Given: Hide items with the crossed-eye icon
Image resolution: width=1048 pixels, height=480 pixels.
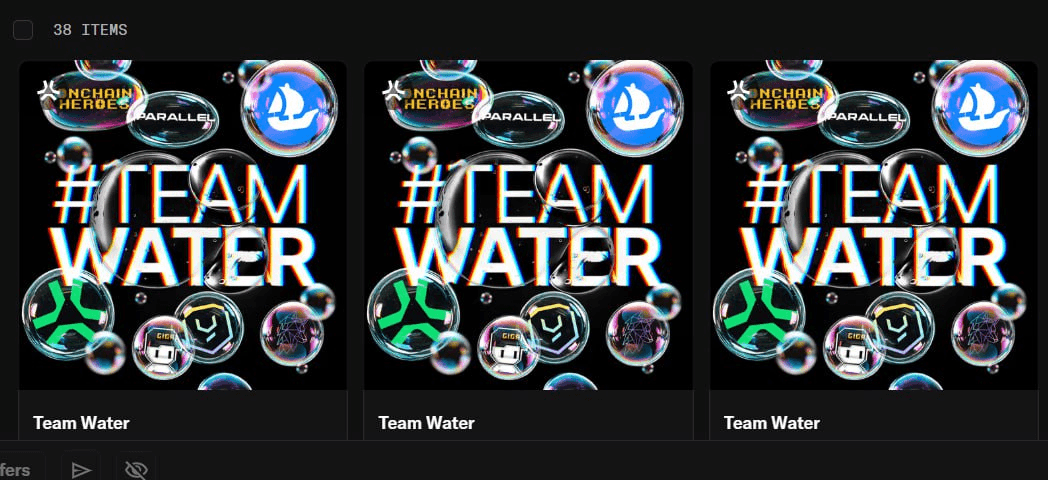Looking at the screenshot, I should click(137, 469).
